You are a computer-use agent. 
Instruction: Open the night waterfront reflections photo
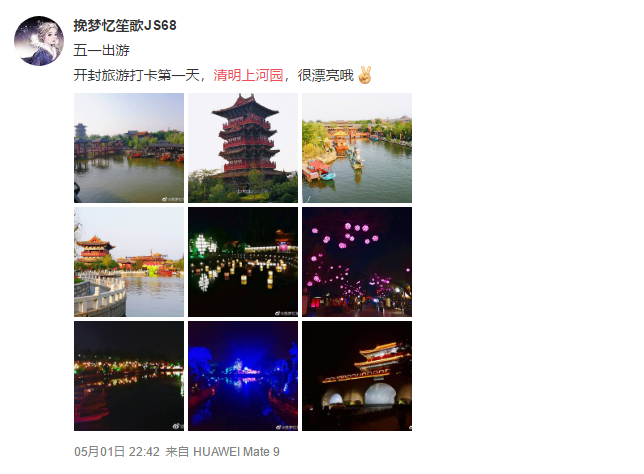(129, 376)
